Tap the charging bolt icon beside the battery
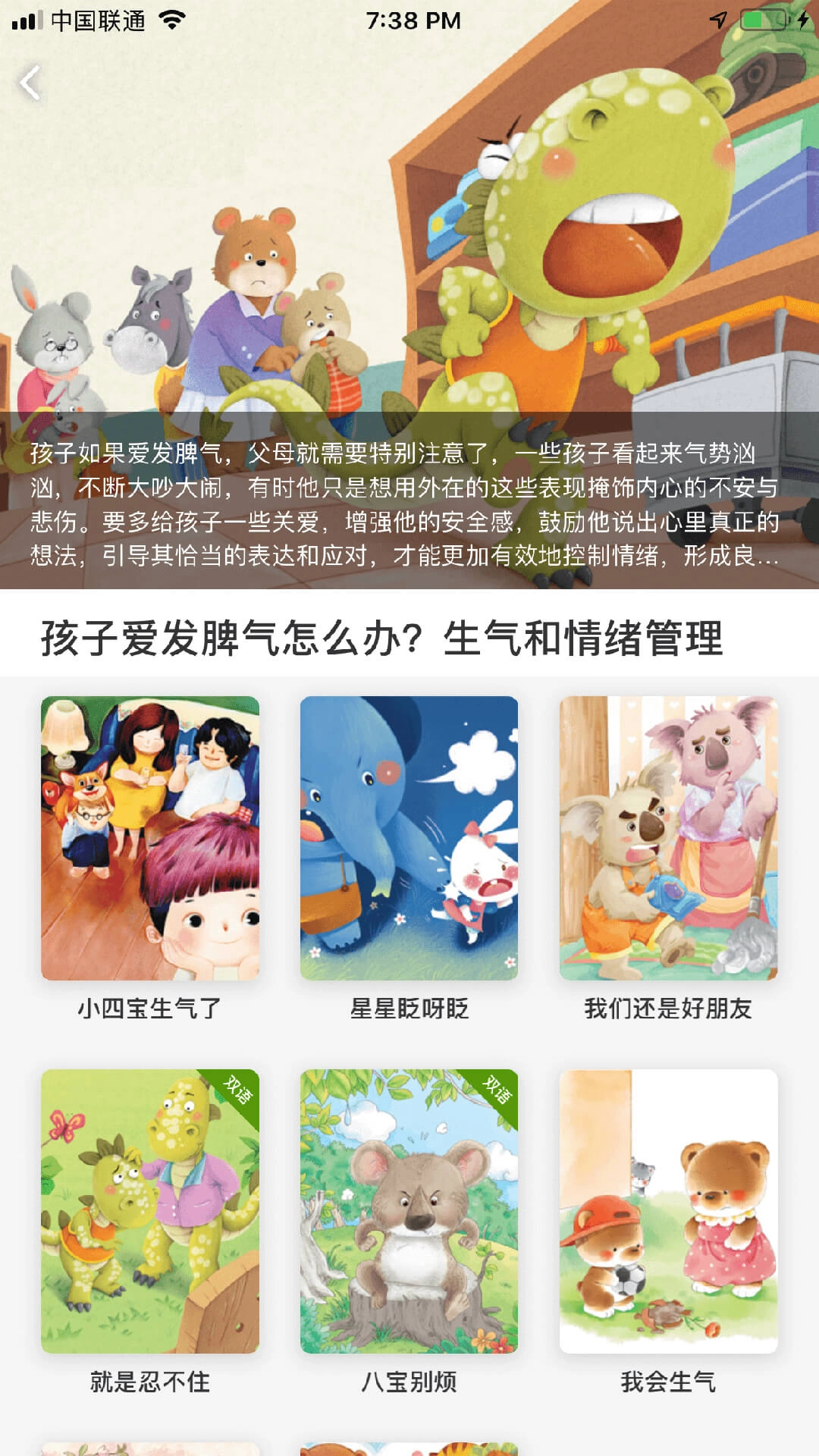Image resolution: width=819 pixels, height=1456 pixels. (802, 20)
